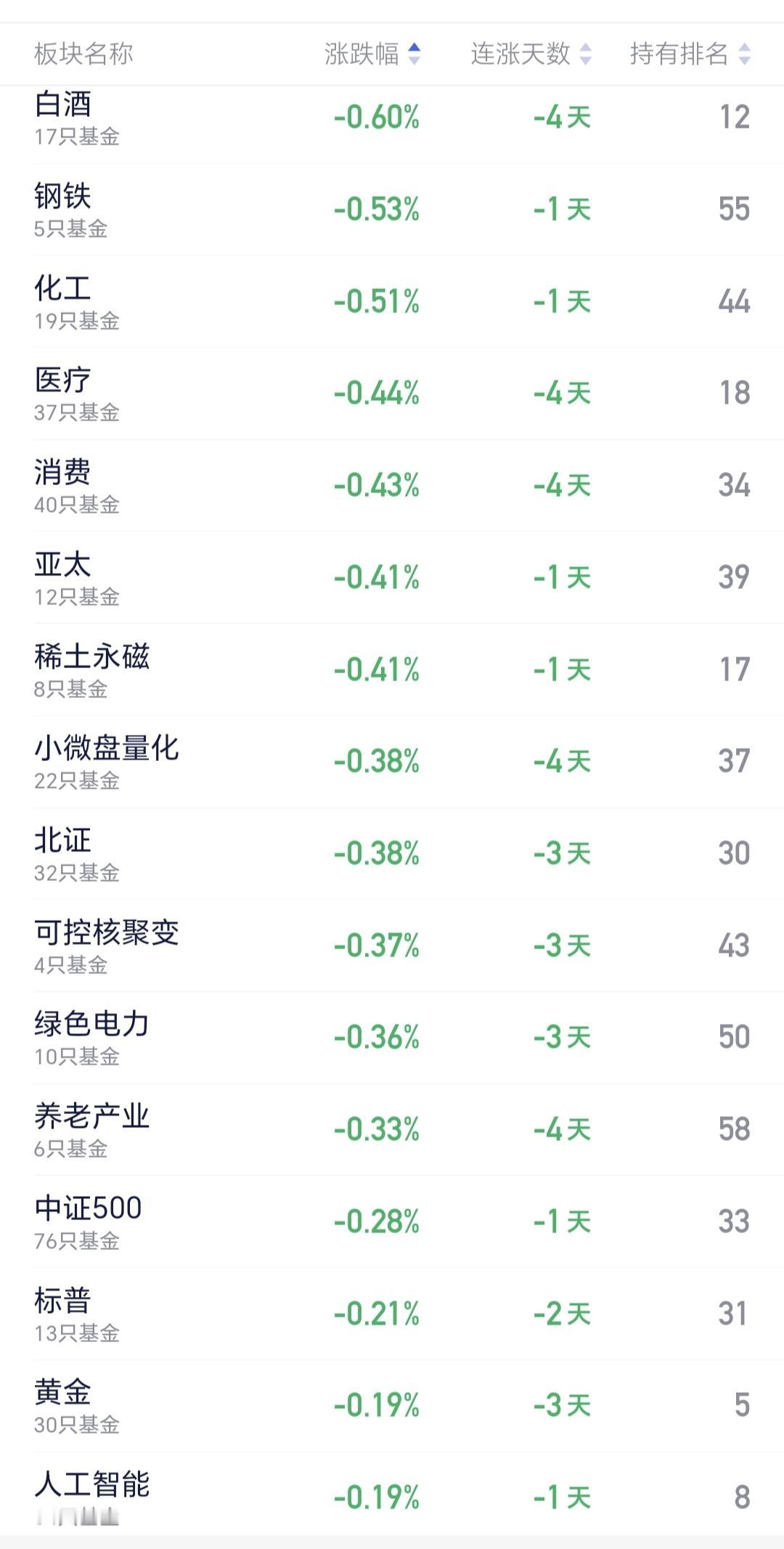Toggle ascending sort on 涨跌幅 column
The image size is (784, 1549).
tap(412, 52)
